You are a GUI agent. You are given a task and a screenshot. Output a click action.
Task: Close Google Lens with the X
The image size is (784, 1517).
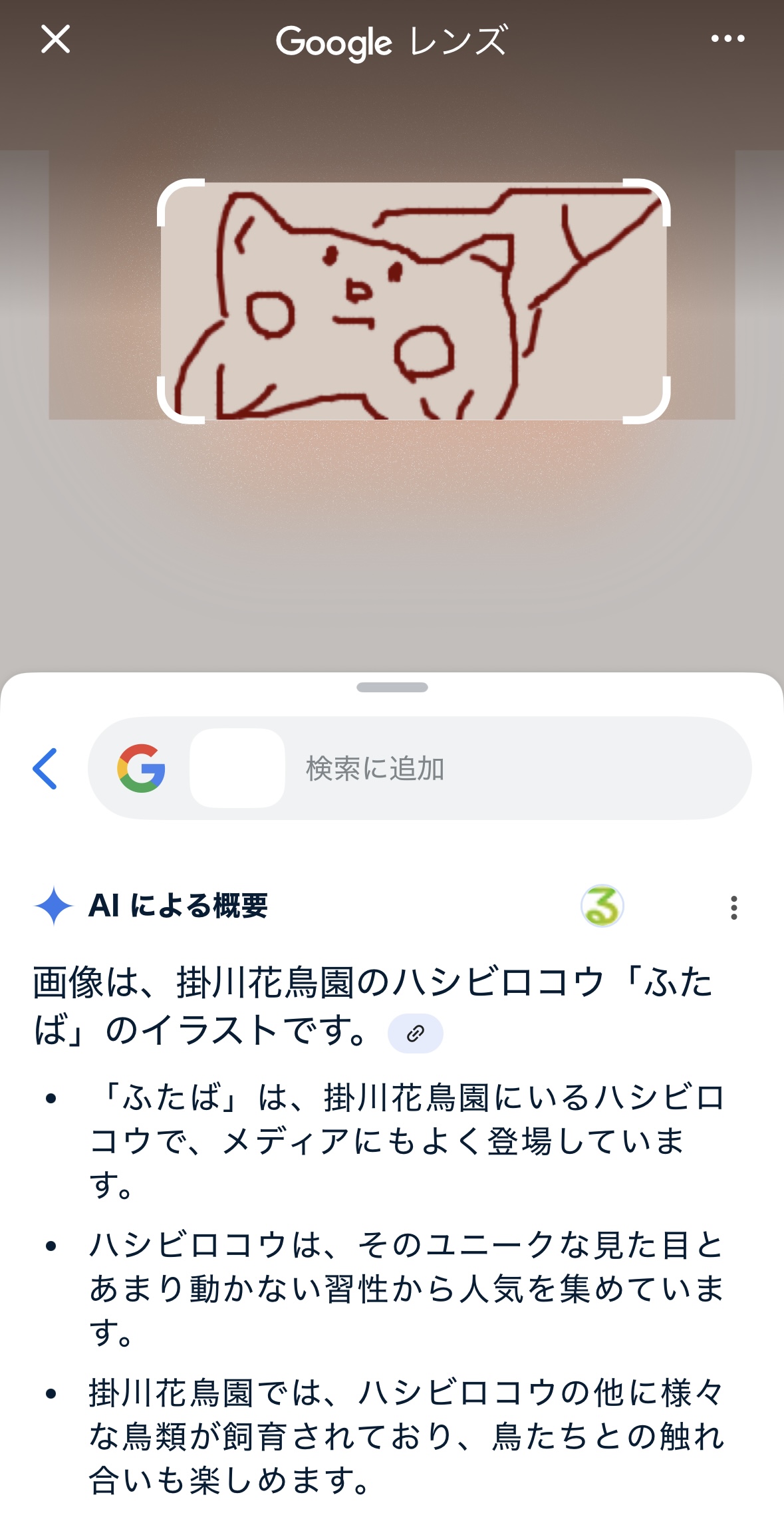55,39
